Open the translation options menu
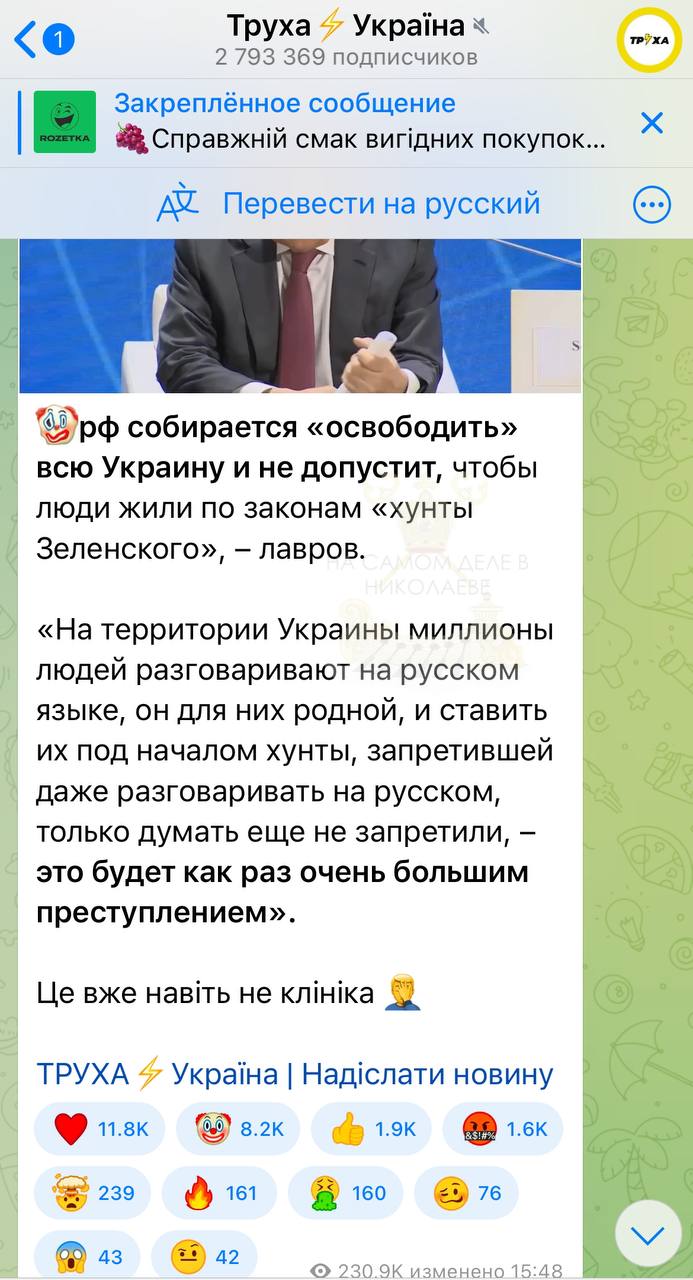The height and width of the screenshot is (1280, 693). pos(652,205)
